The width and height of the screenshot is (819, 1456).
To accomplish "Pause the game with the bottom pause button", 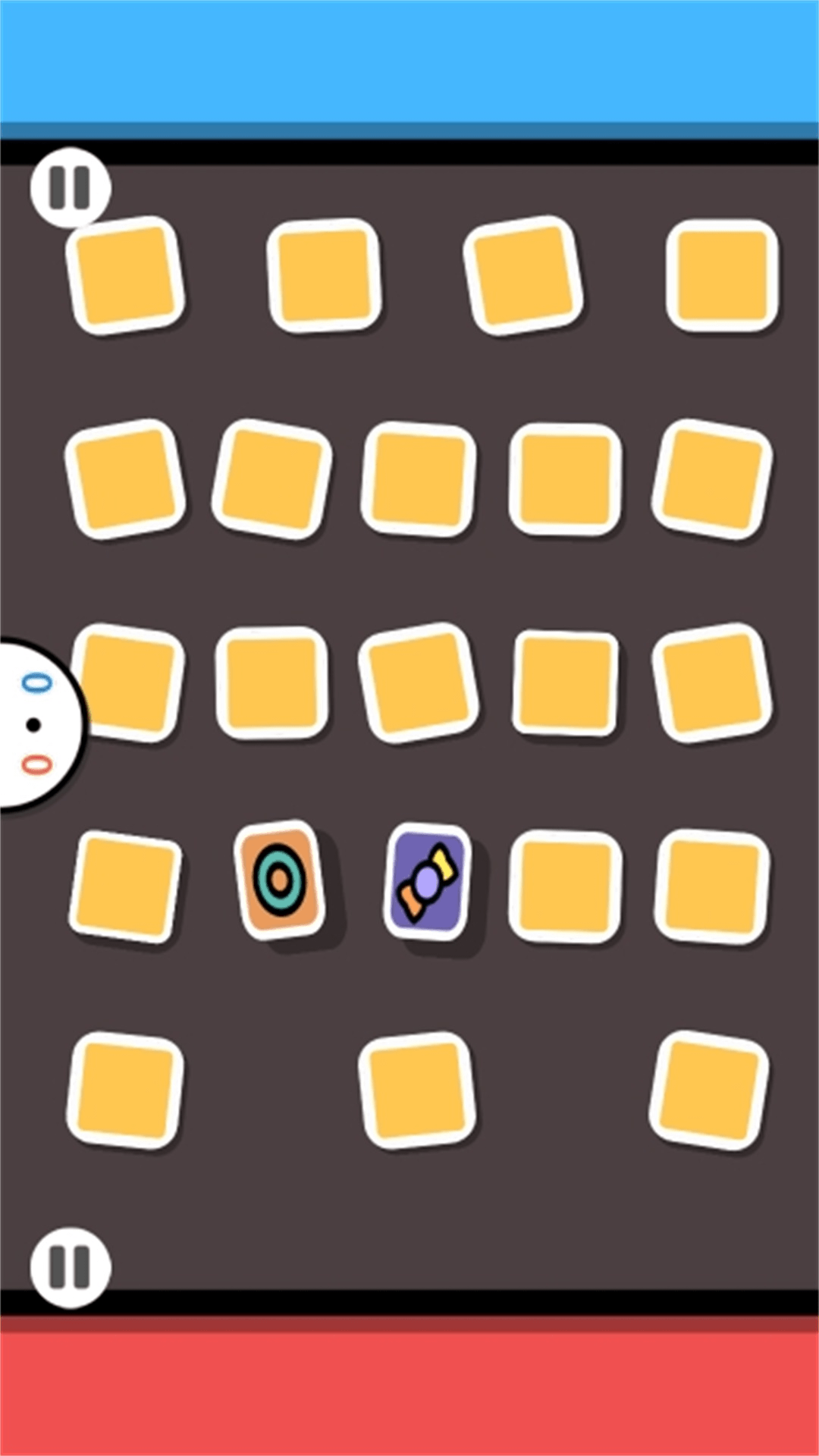I will (x=71, y=1267).
